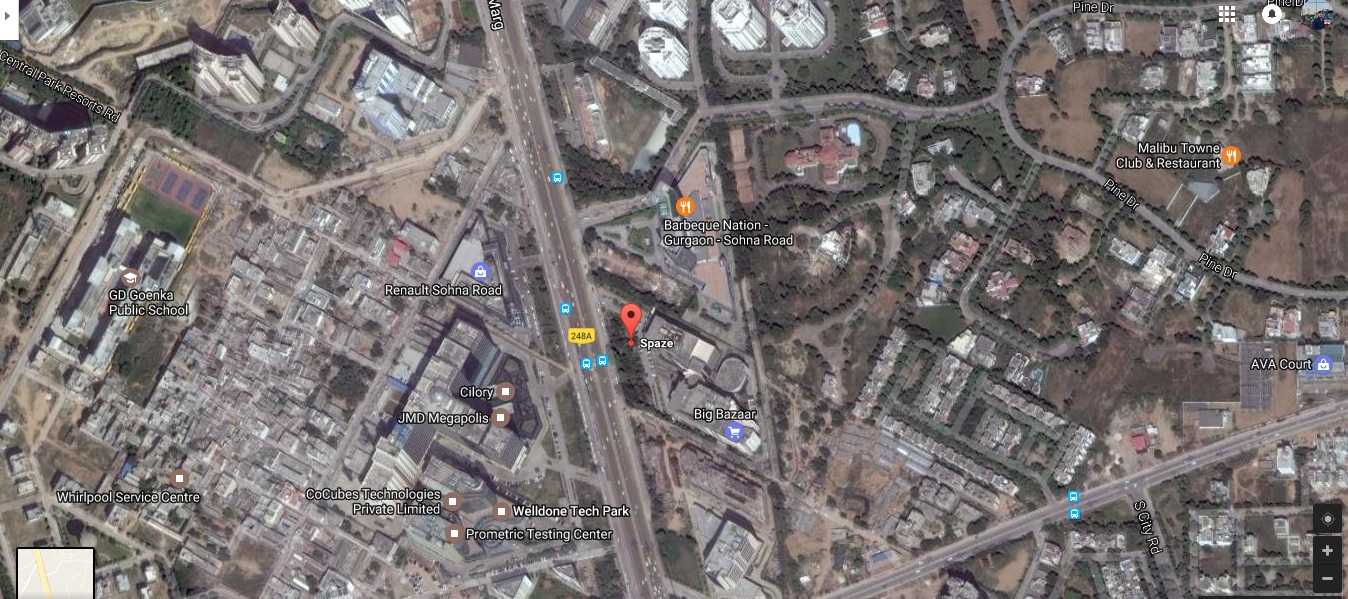Expand the side panel arrow
This screenshot has height=599, width=1348.
pos(9,16)
